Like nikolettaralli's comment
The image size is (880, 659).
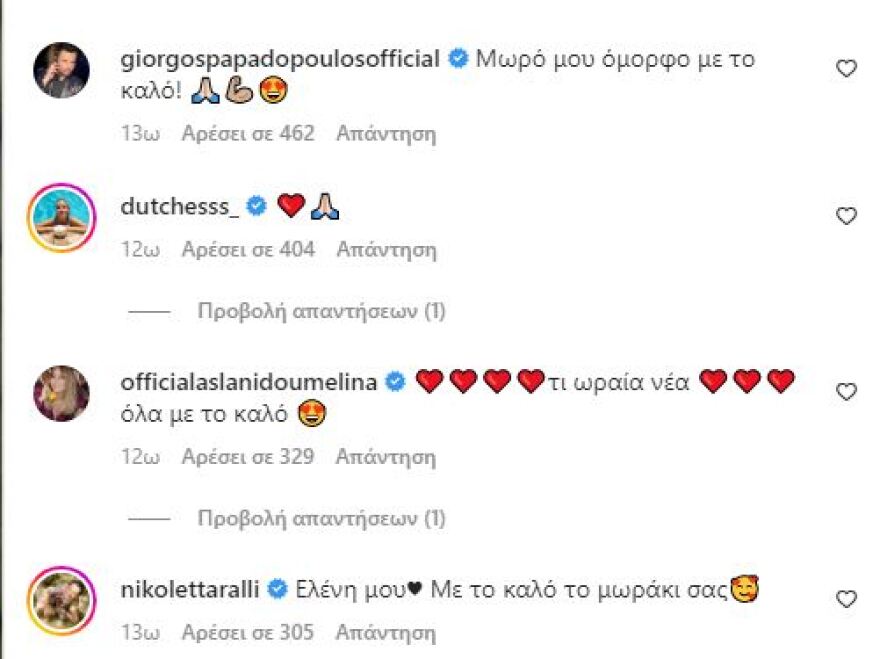(x=846, y=599)
